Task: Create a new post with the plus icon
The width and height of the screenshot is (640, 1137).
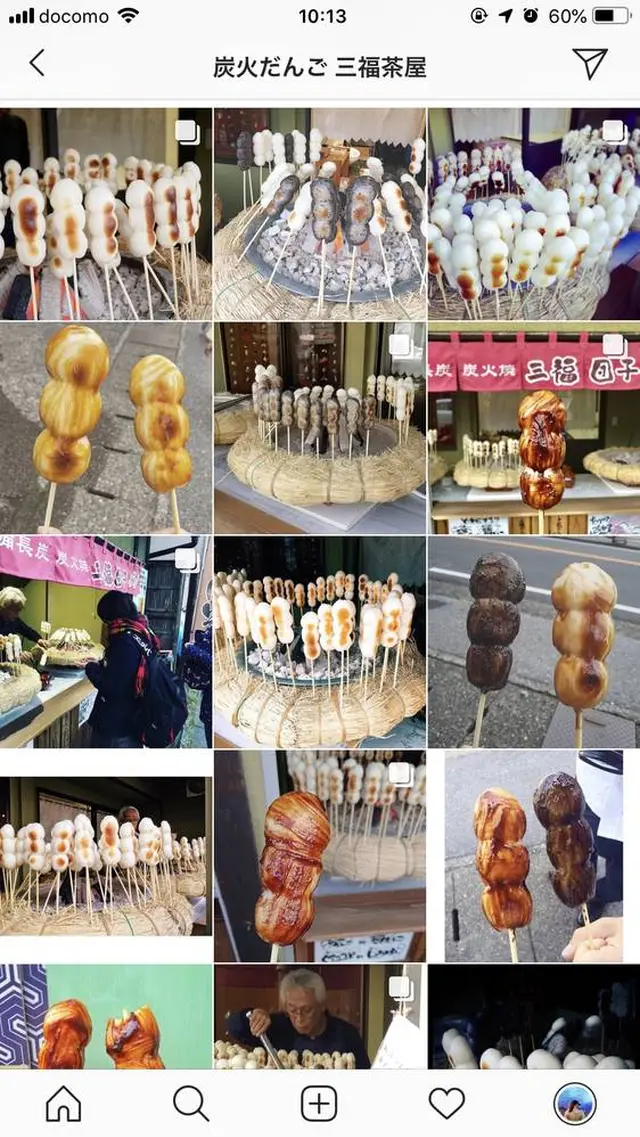Action: click(319, 1103)
